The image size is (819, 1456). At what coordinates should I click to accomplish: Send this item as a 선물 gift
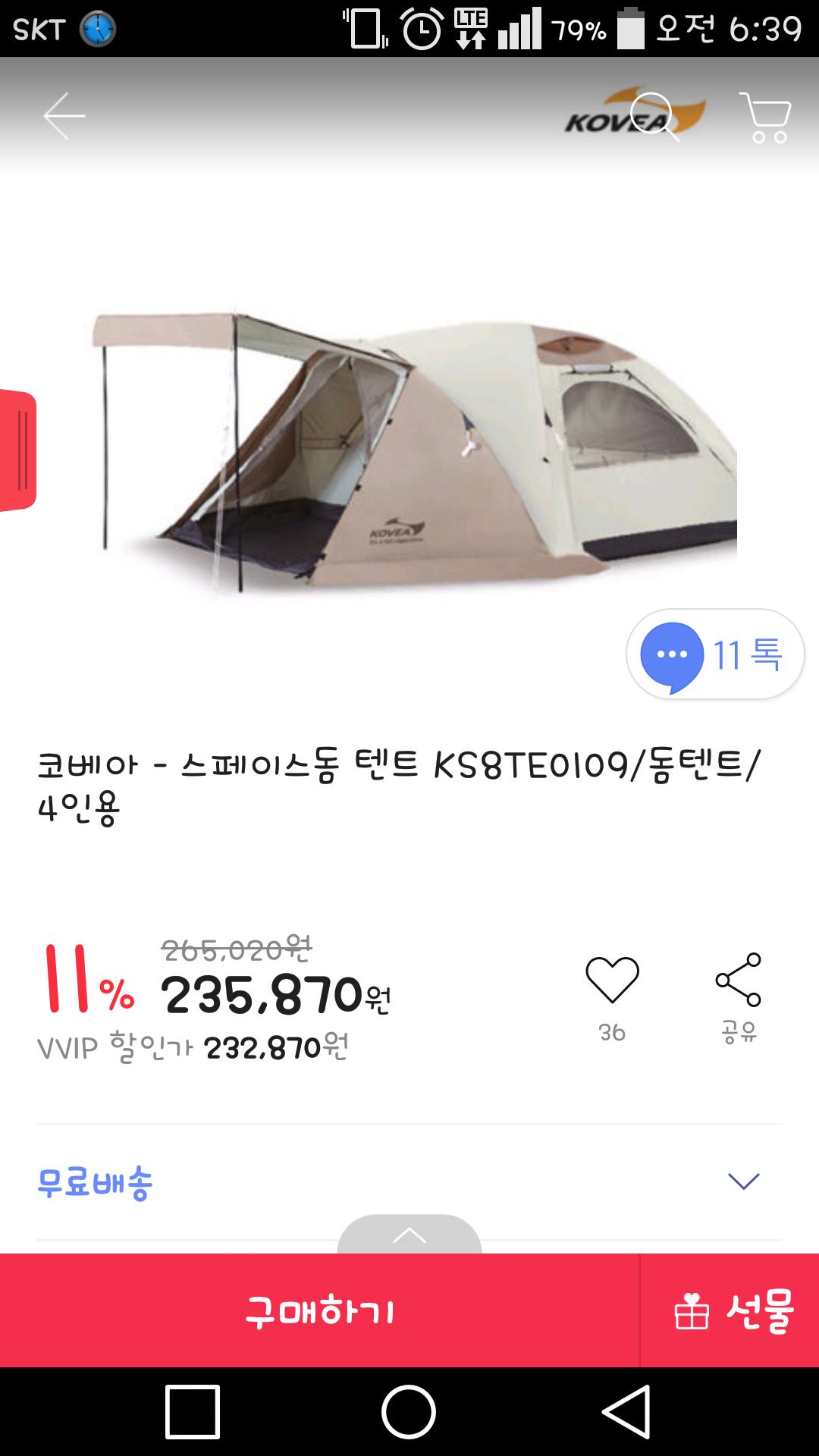[731, 1310]
